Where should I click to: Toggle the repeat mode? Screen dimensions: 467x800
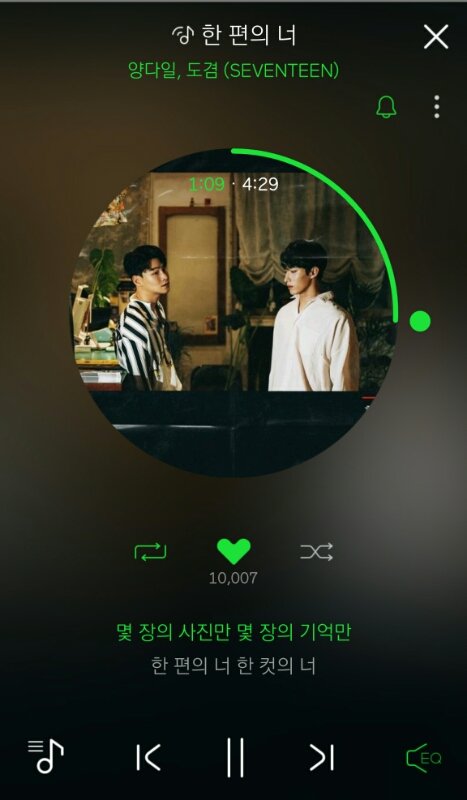(x=150, y=552)
